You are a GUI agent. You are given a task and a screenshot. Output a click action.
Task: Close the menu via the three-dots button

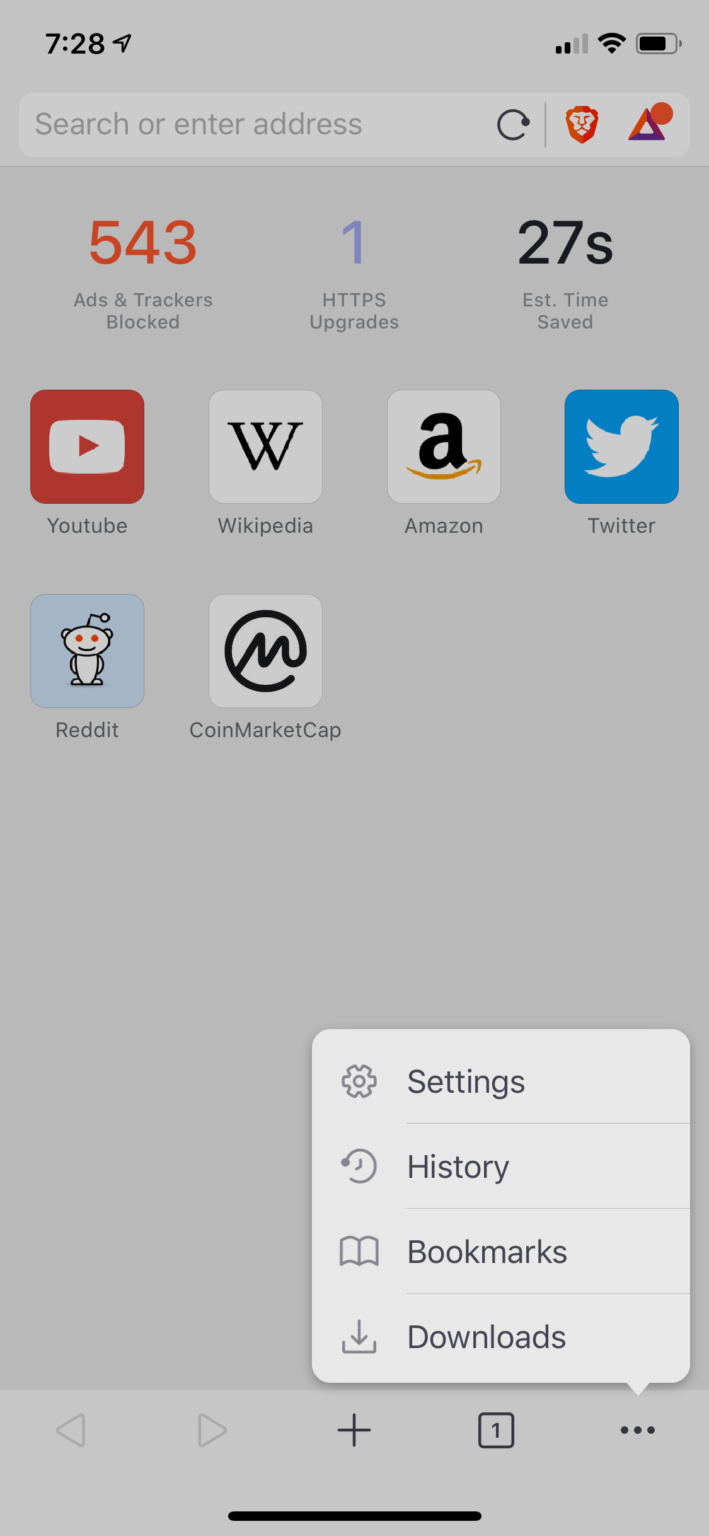coord(637,1431)
